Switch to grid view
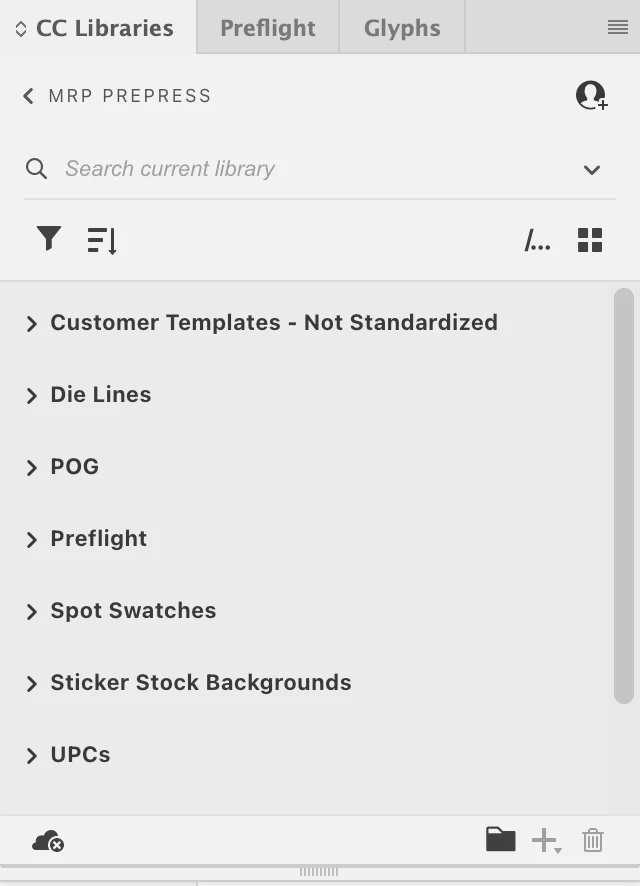The width and height of the screenshot is (640, 886). pyautogui.click(x=590, y=240)
